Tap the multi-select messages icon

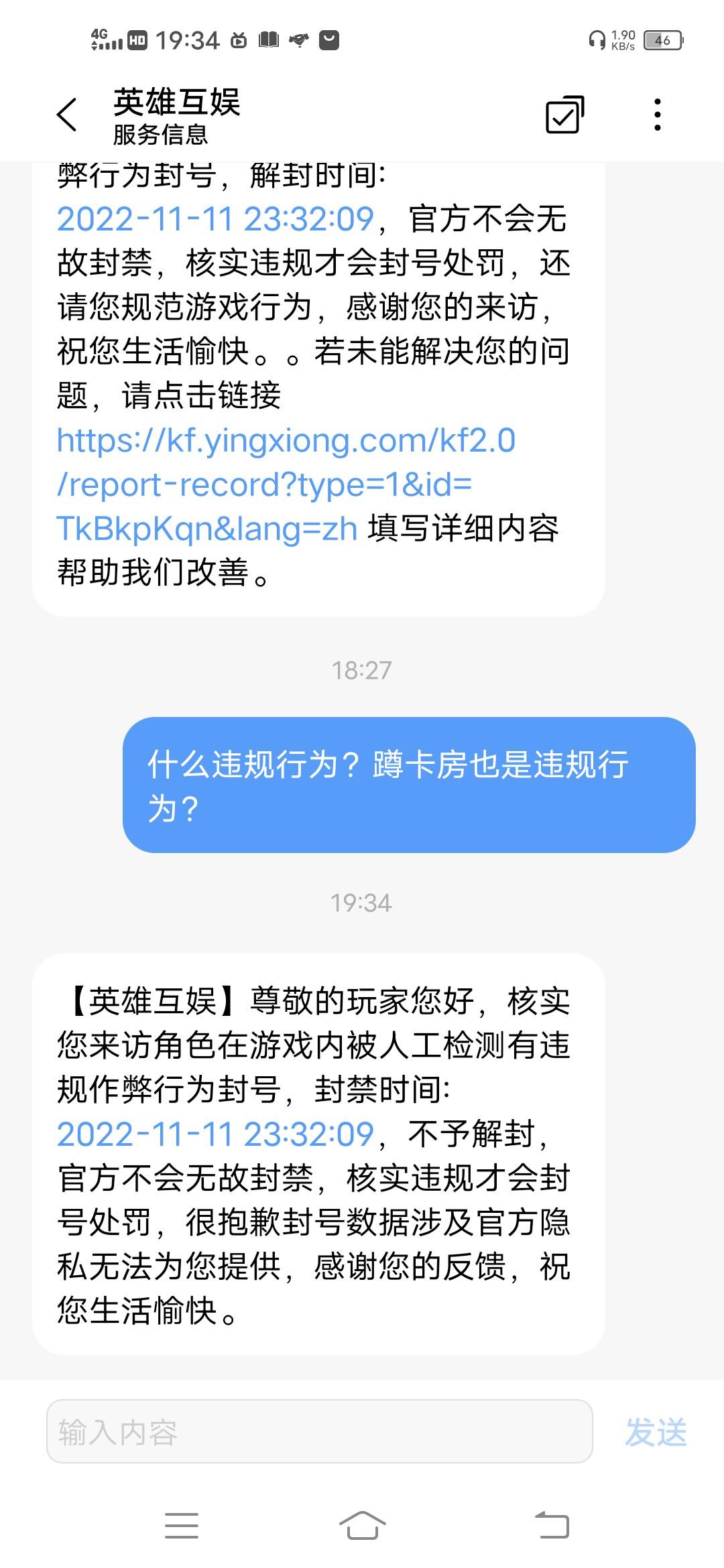(564, 115)
